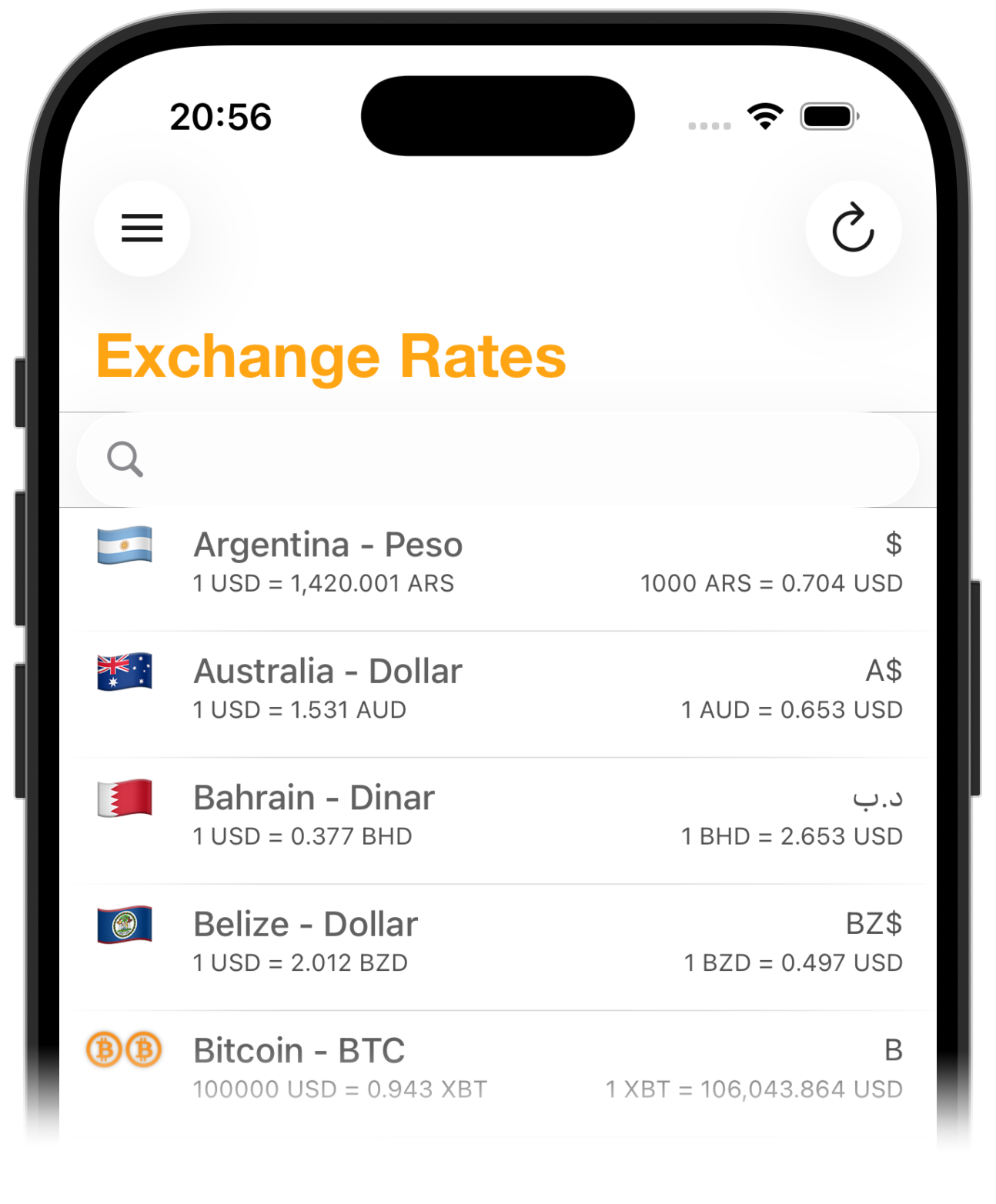Click the Bitcoin coin icon
The width and height of the screenshot is (996, 1204).
(125, 1051)
